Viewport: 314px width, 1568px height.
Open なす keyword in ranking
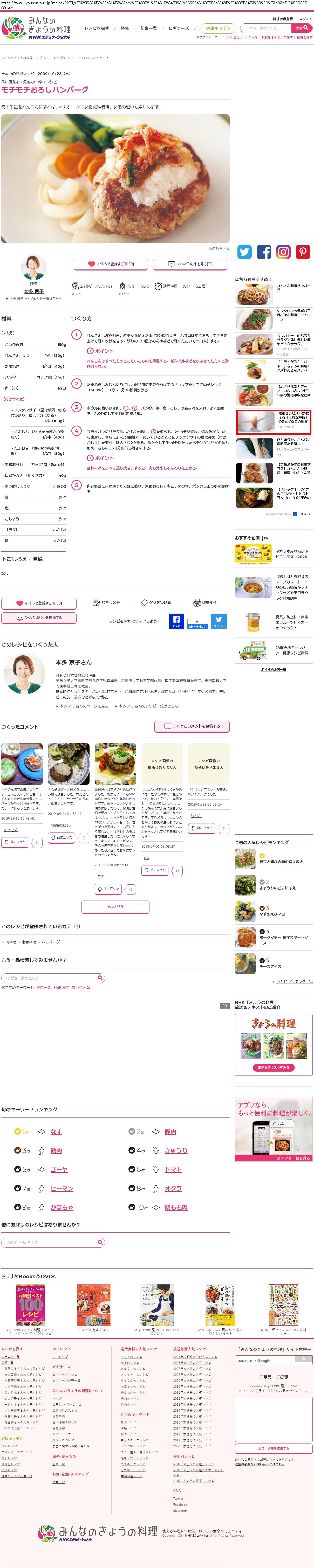tap(56, 1131)
